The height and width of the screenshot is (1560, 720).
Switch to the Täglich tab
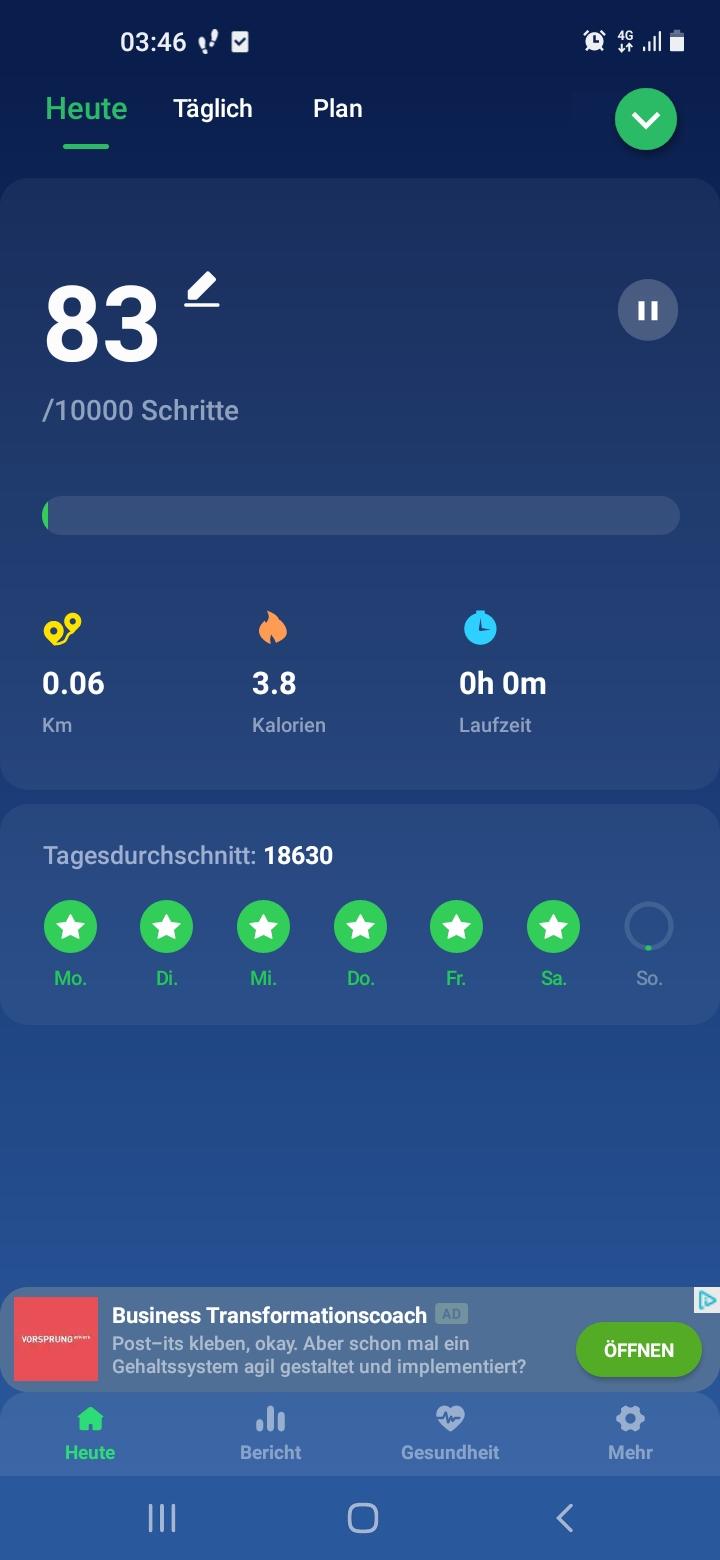(212, 109)
